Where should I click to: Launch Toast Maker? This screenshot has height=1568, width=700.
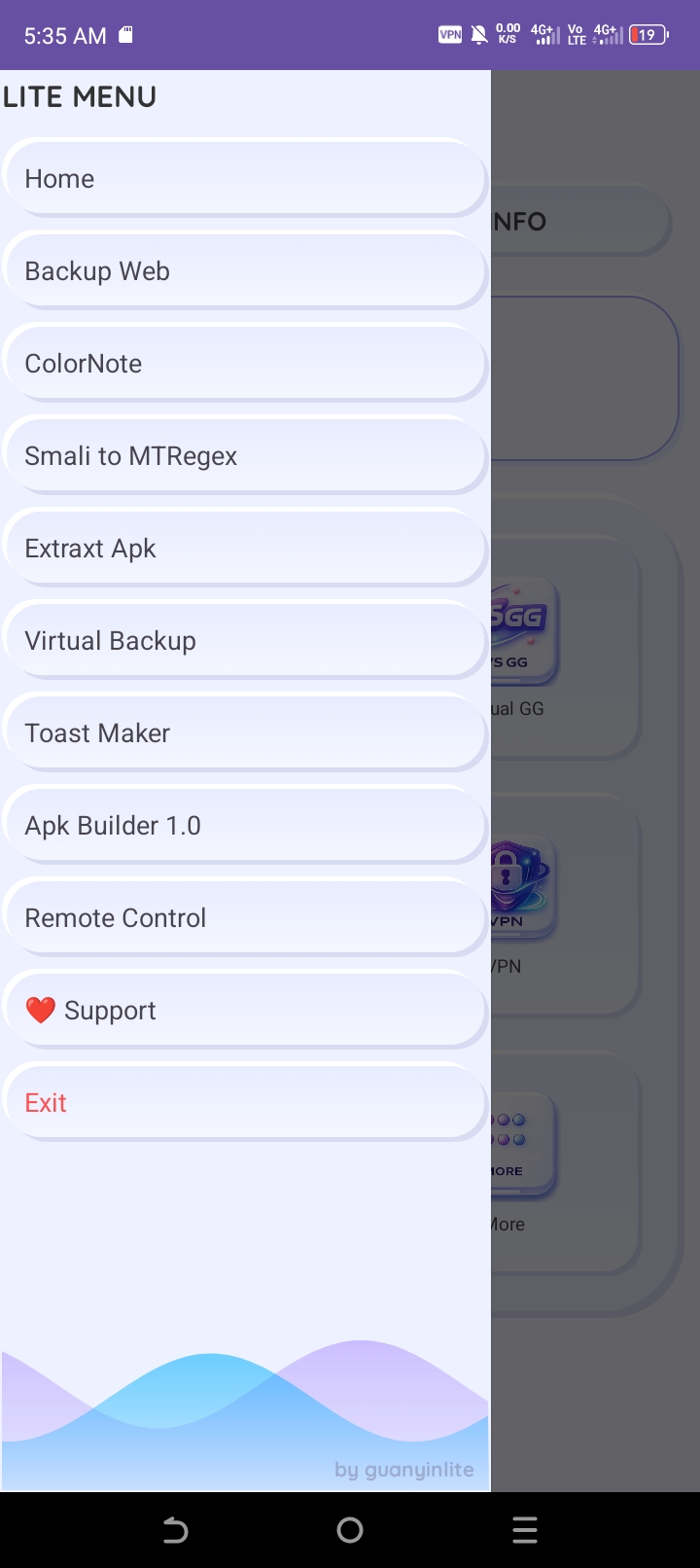click(243, 733)
